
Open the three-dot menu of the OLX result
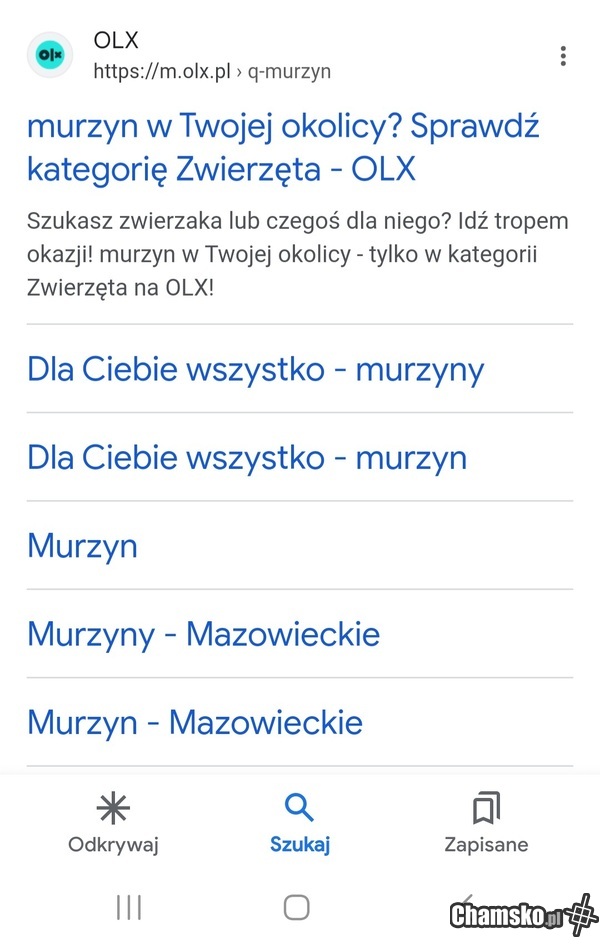click(x=564, y=56)
